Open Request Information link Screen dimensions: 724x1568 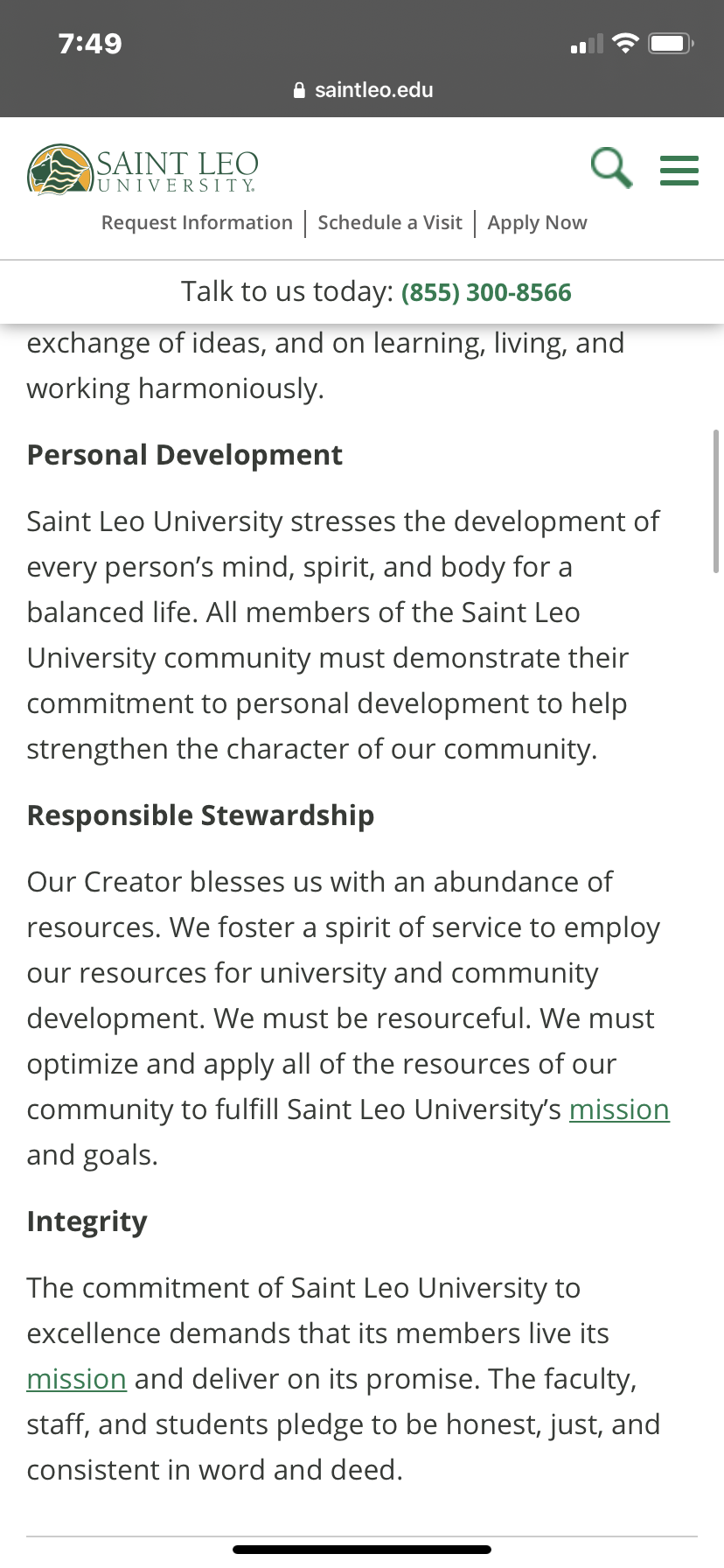click(197, 223)
